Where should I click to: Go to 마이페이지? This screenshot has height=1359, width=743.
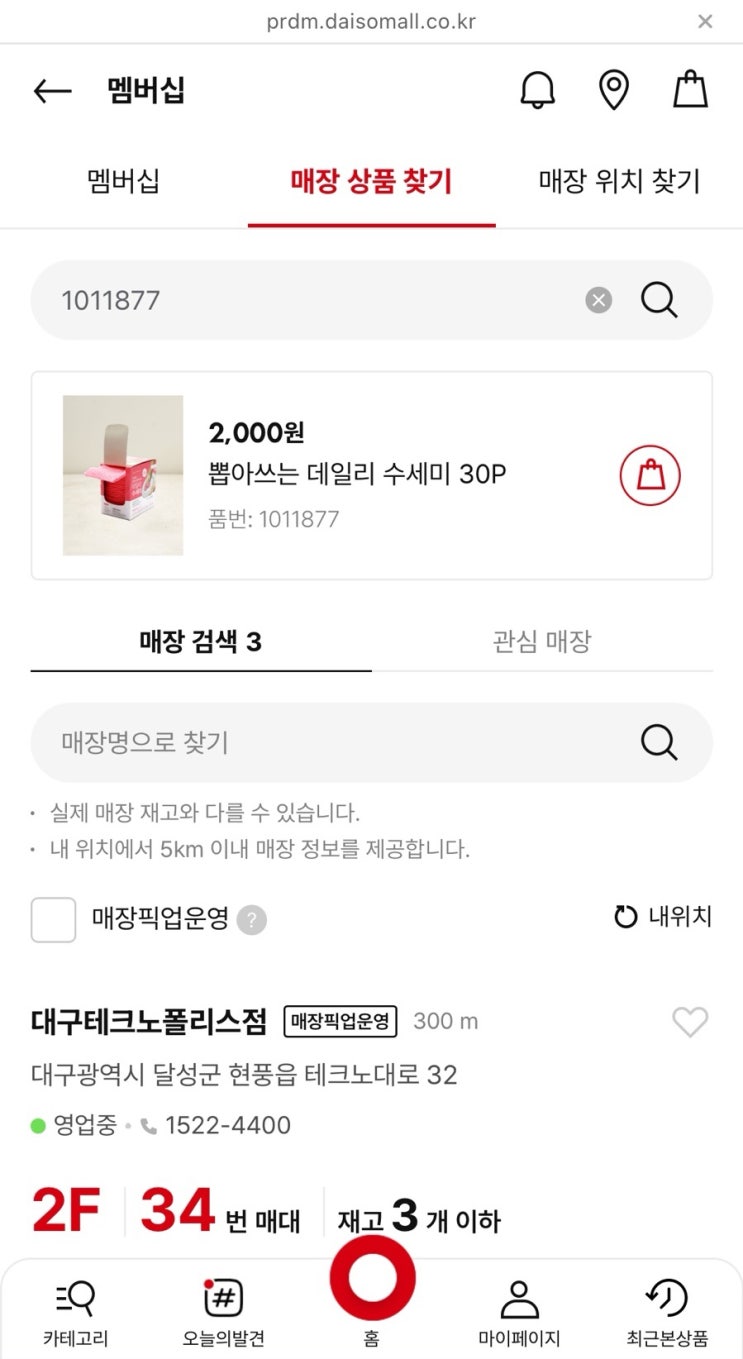click(519, 1313)
